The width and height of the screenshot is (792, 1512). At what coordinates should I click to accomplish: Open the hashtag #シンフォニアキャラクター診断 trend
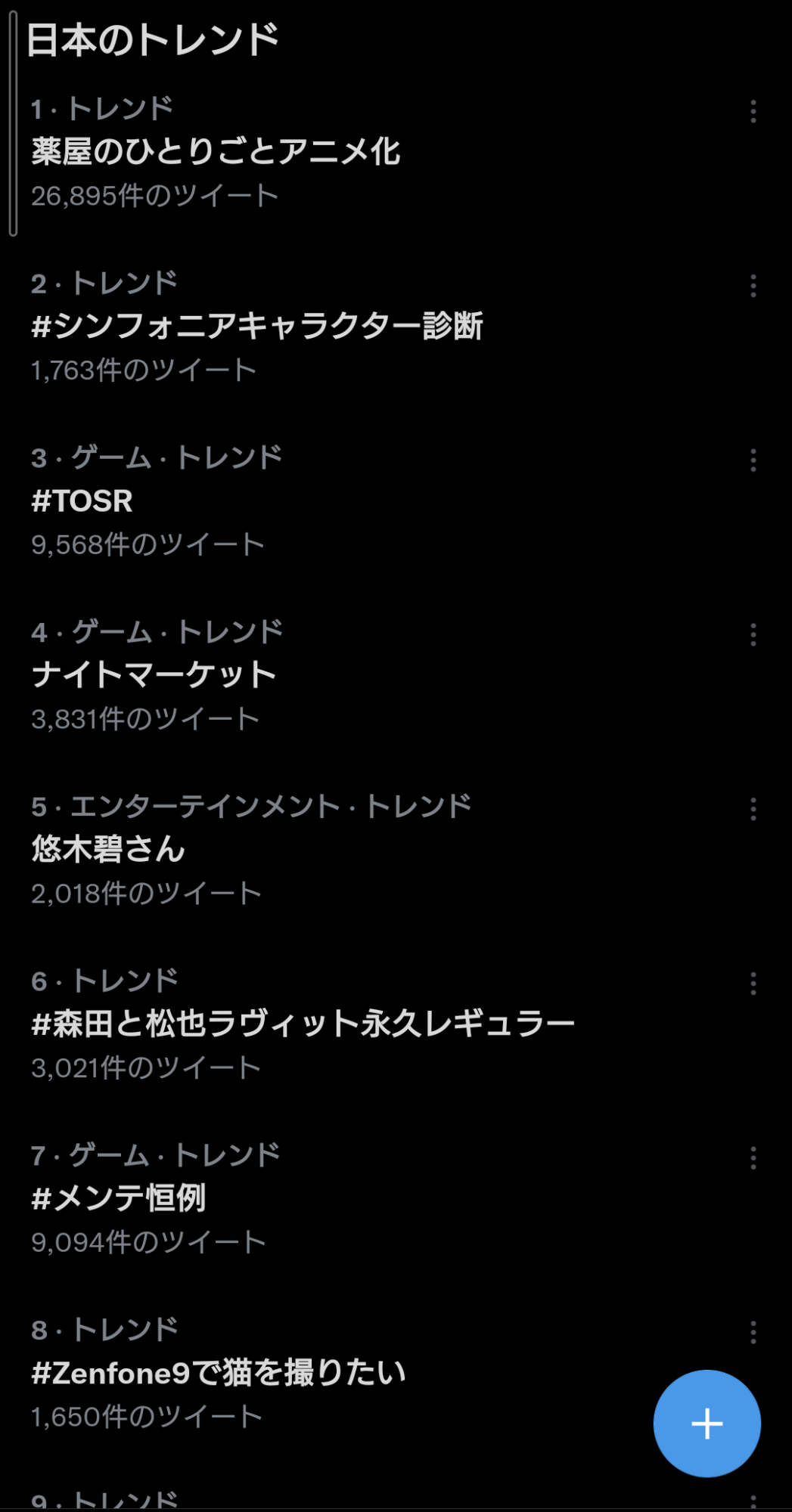click(257, 327)
